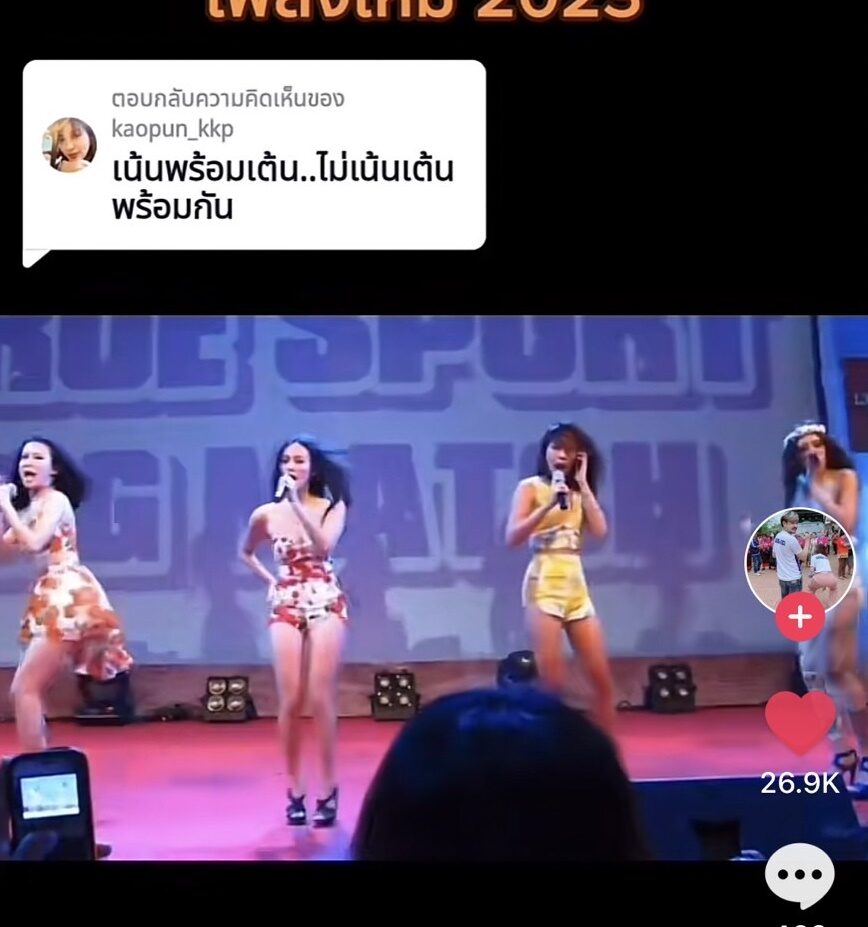
Task: Open the reply sticker to kaopun_kkp's comment
Action: 254,156
